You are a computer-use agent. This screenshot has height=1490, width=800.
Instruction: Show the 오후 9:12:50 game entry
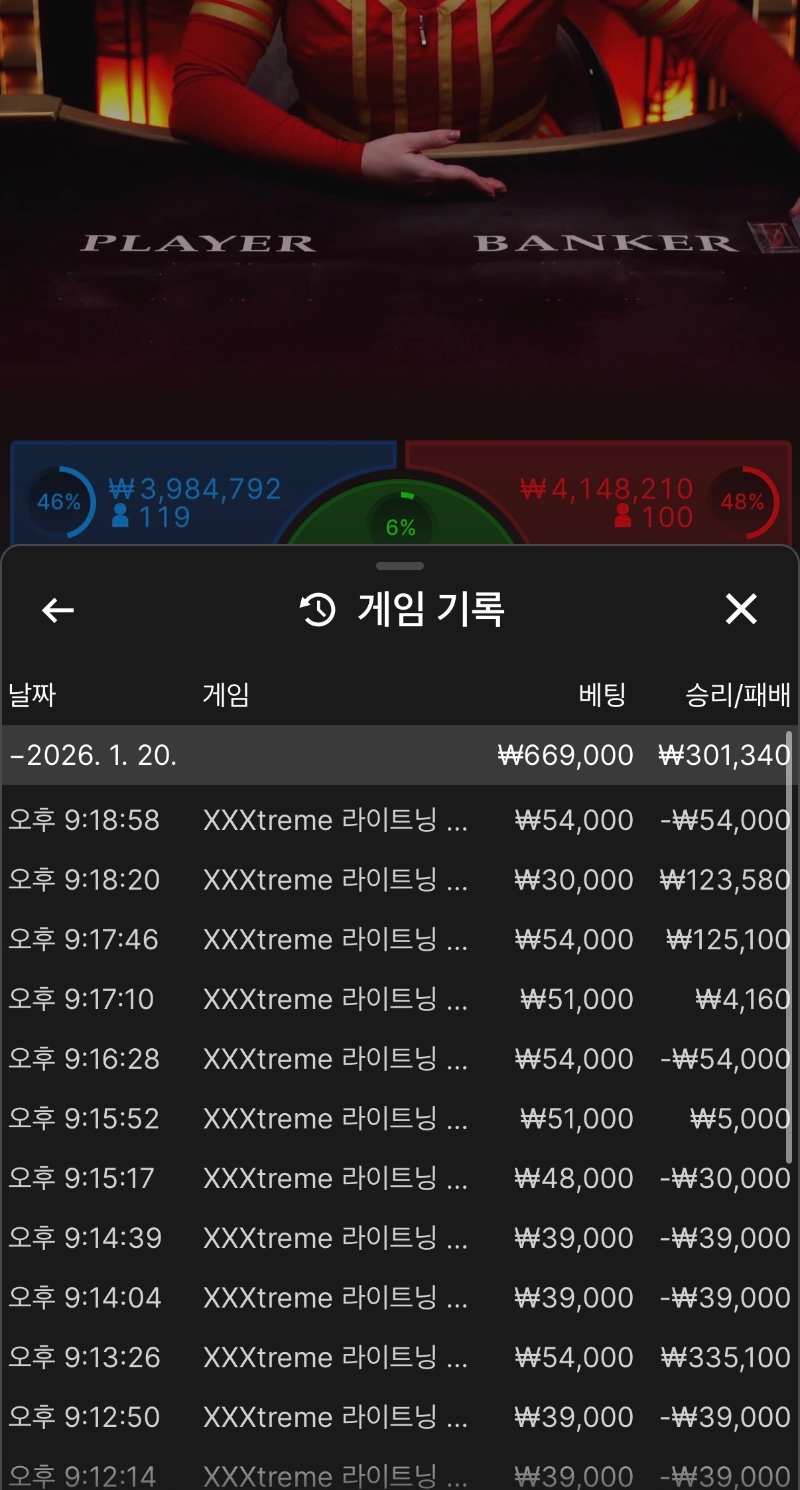398,1417
